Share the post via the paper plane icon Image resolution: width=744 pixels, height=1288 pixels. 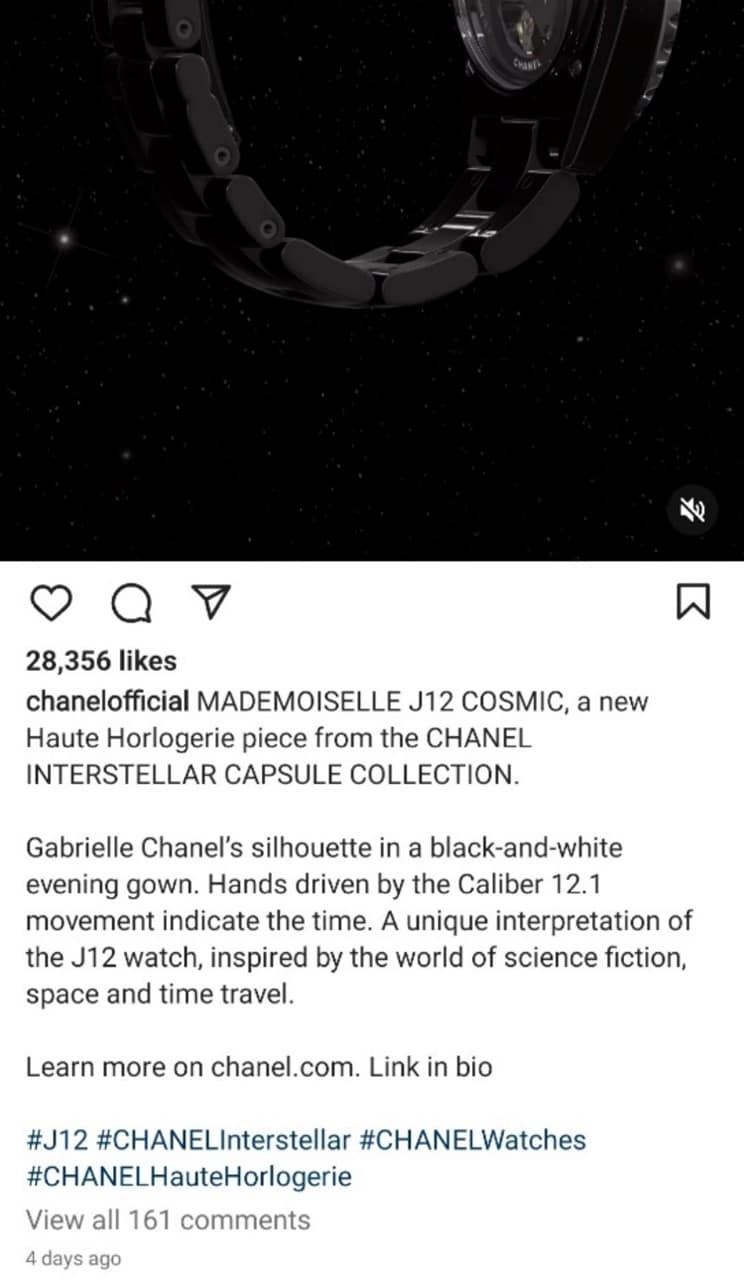(x=209, y=602)
